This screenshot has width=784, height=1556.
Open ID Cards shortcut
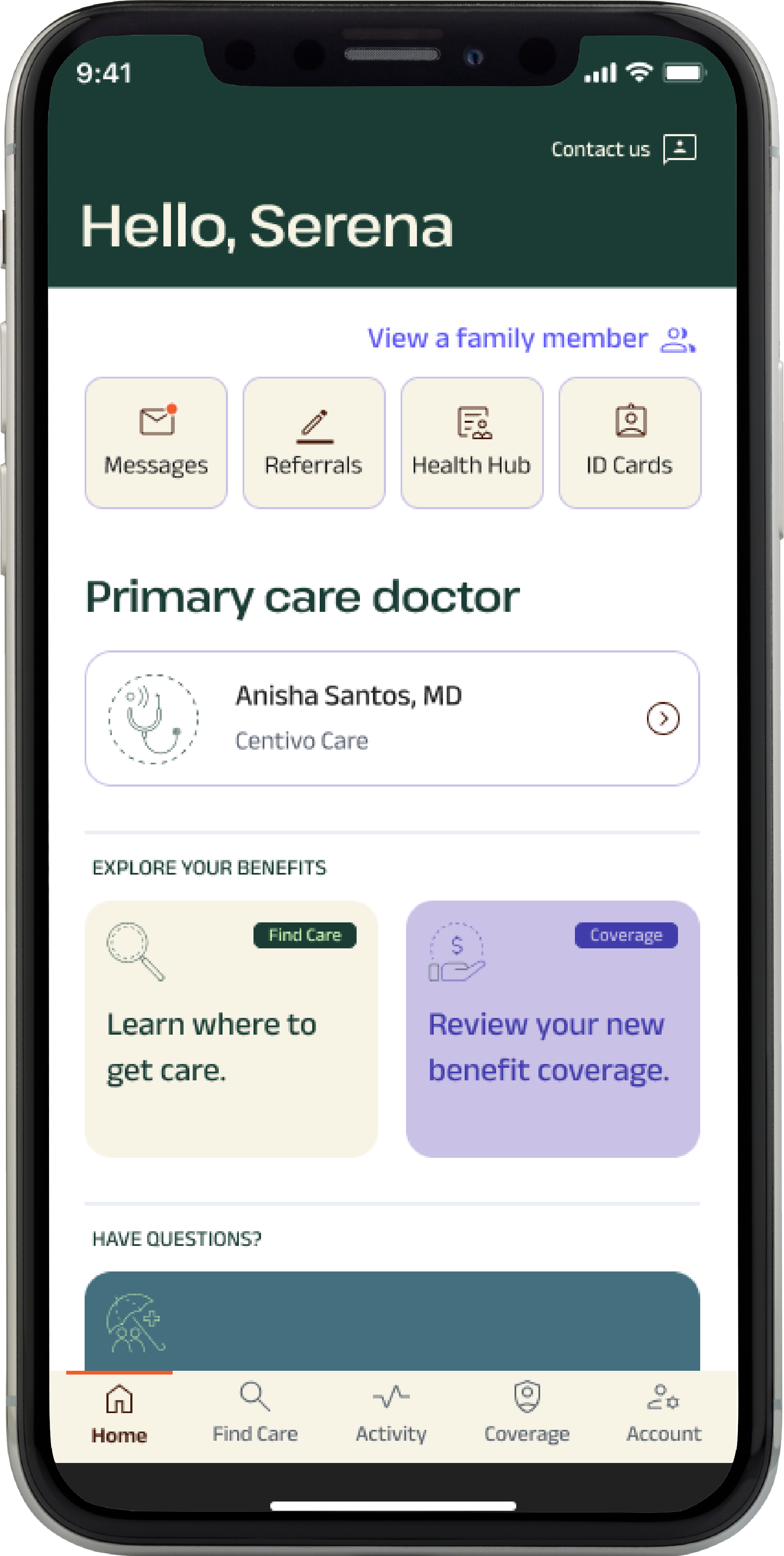[629, 443]
